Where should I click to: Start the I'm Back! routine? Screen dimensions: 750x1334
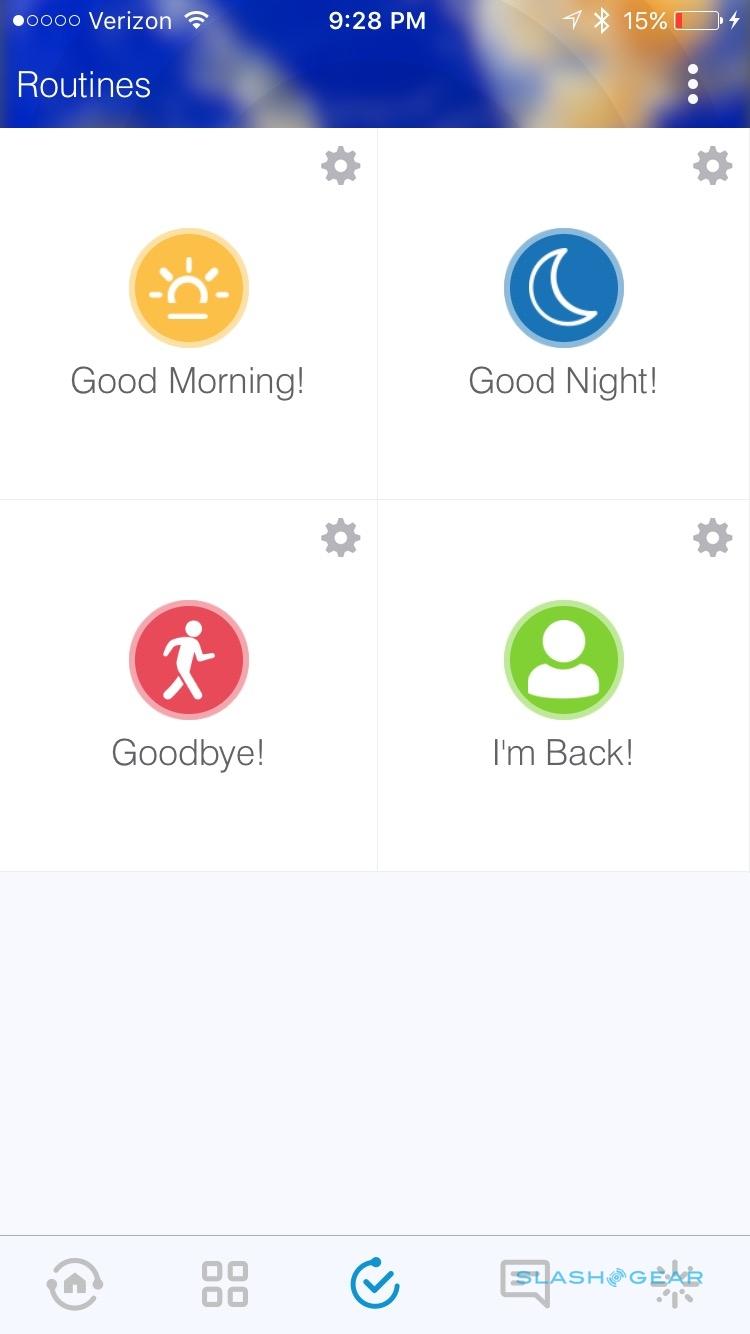point(563,660)
